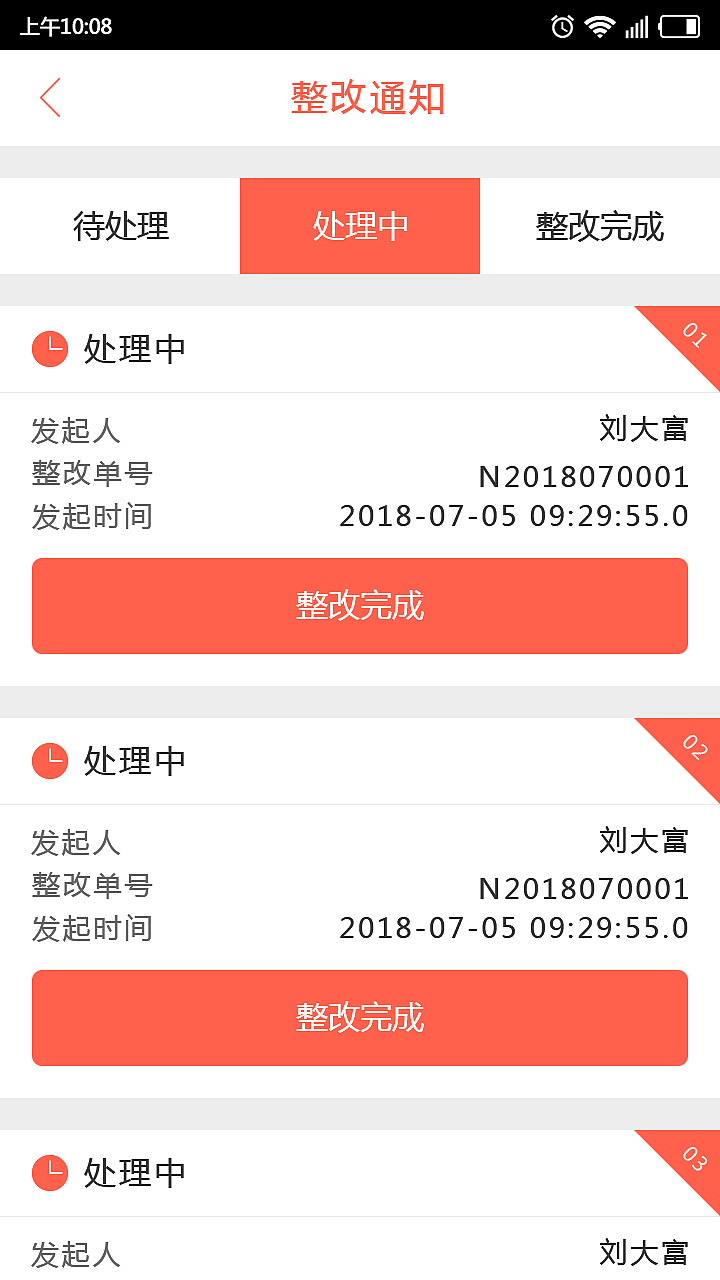Tap the 整改完成 button on the second card
The height and width of the screenshot is (1280, 720).
pos(360,1018)
